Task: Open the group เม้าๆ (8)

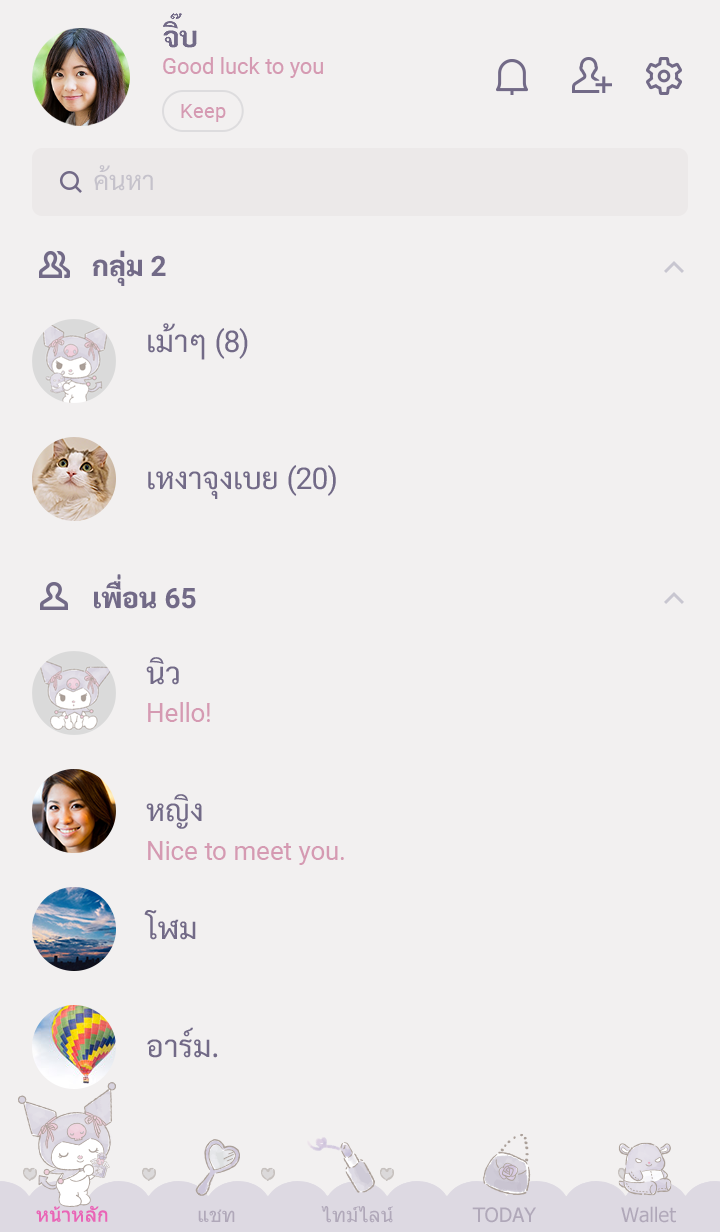Action: [197, 344]
